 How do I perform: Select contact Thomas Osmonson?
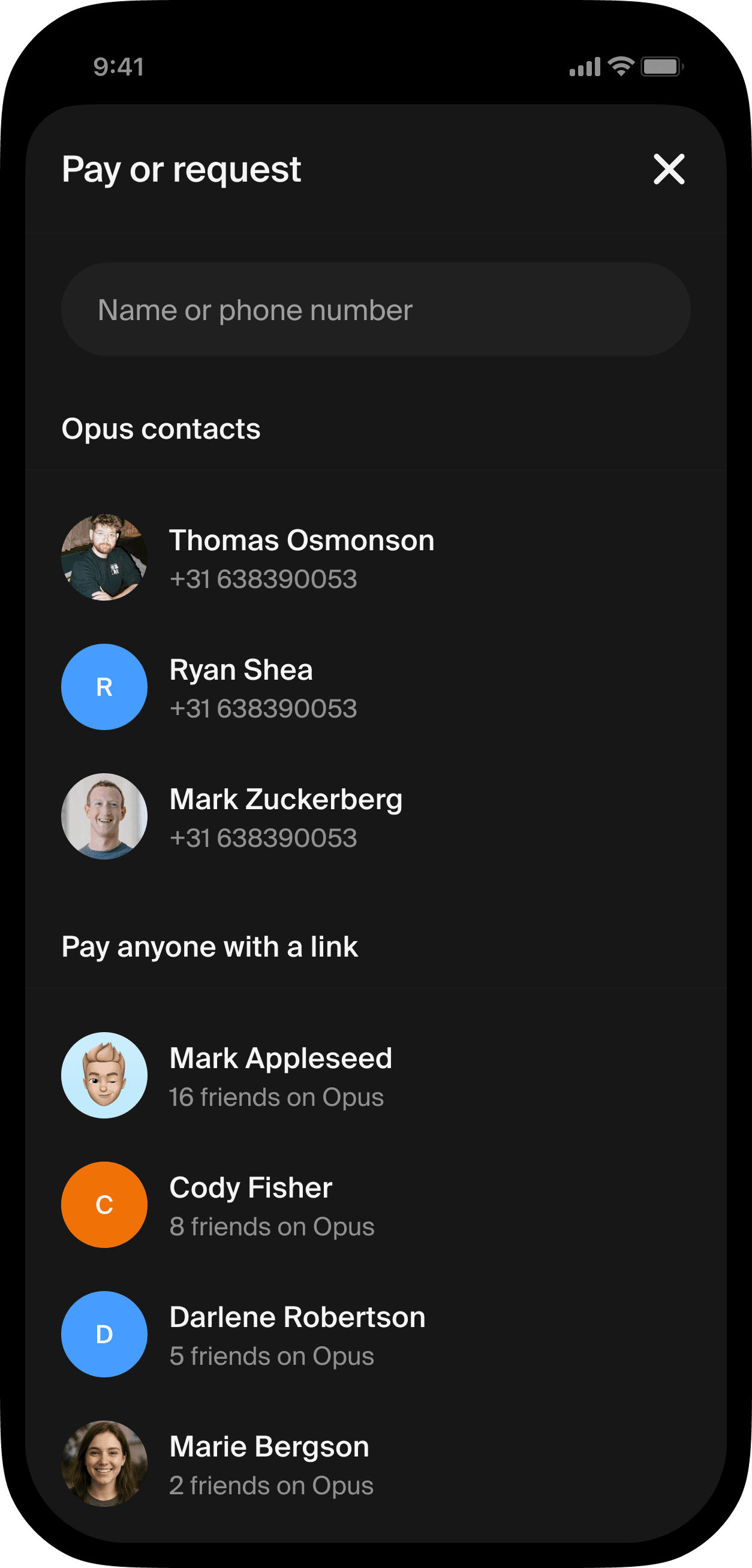302,557
